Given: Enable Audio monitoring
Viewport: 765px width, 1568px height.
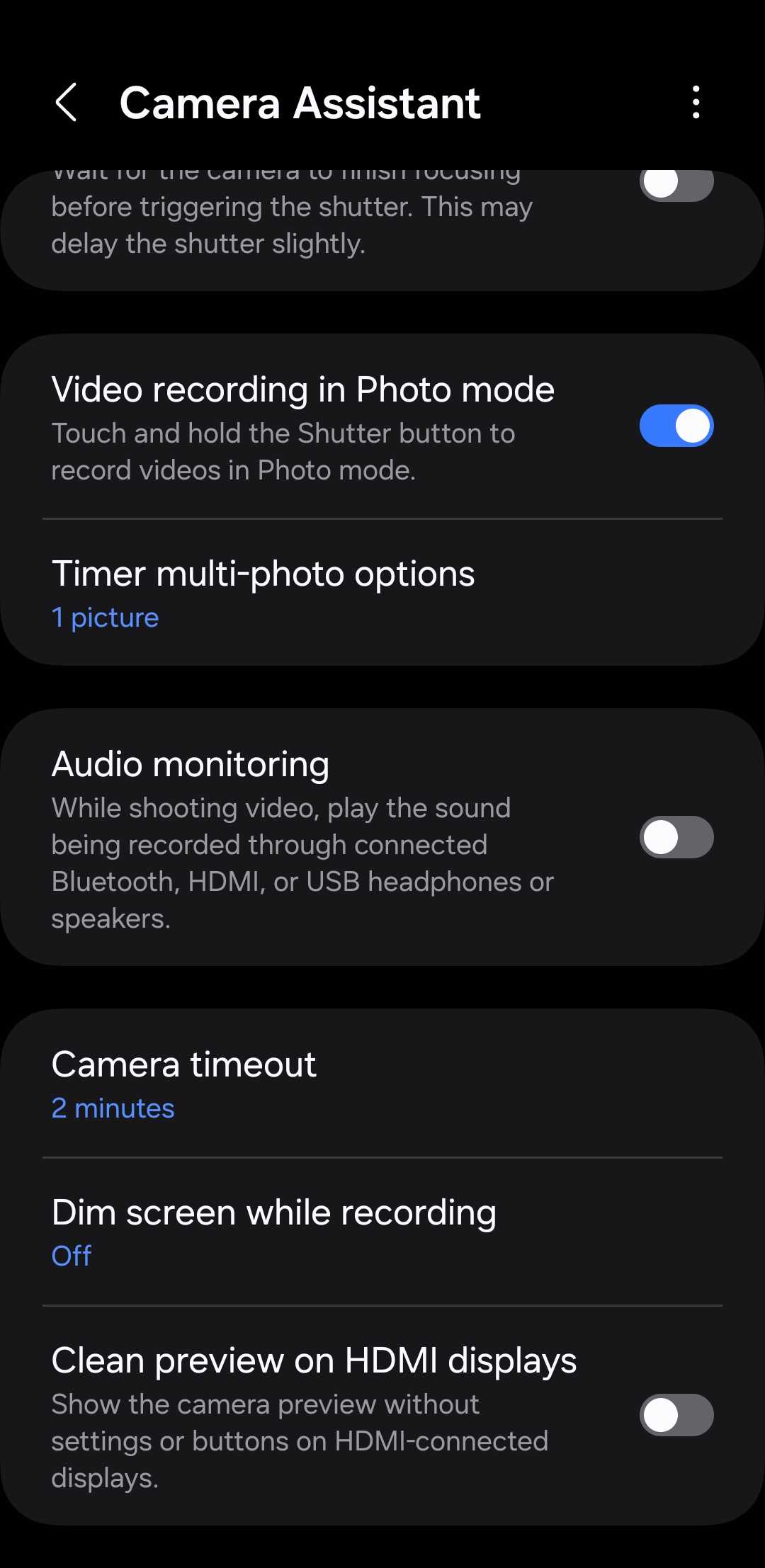Looking at the screenshot, I should coord(676,837).
